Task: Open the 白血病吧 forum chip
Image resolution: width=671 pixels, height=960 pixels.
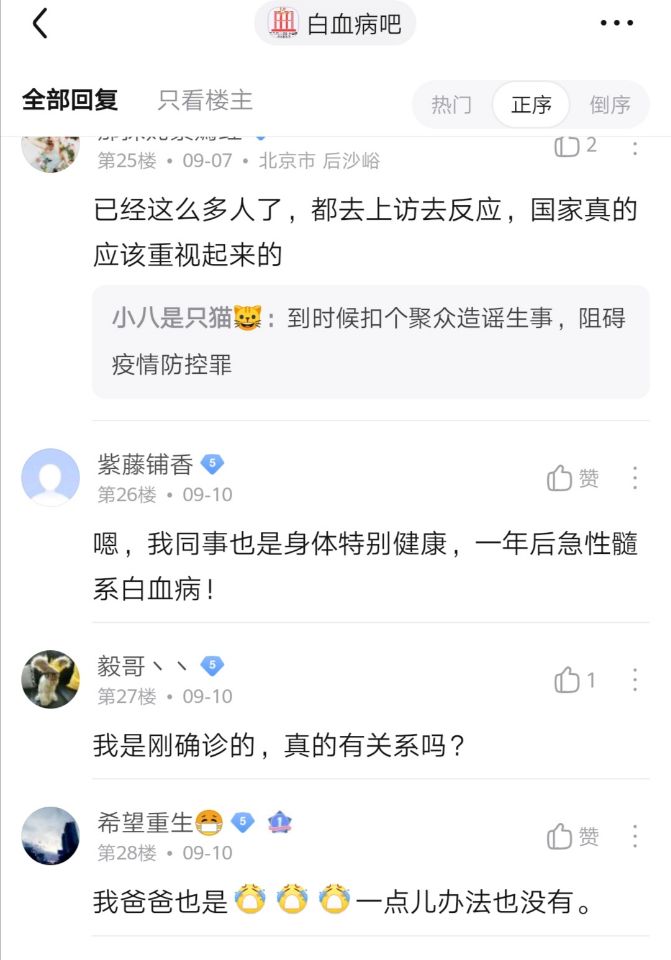Action: click(x=335, y=24)
